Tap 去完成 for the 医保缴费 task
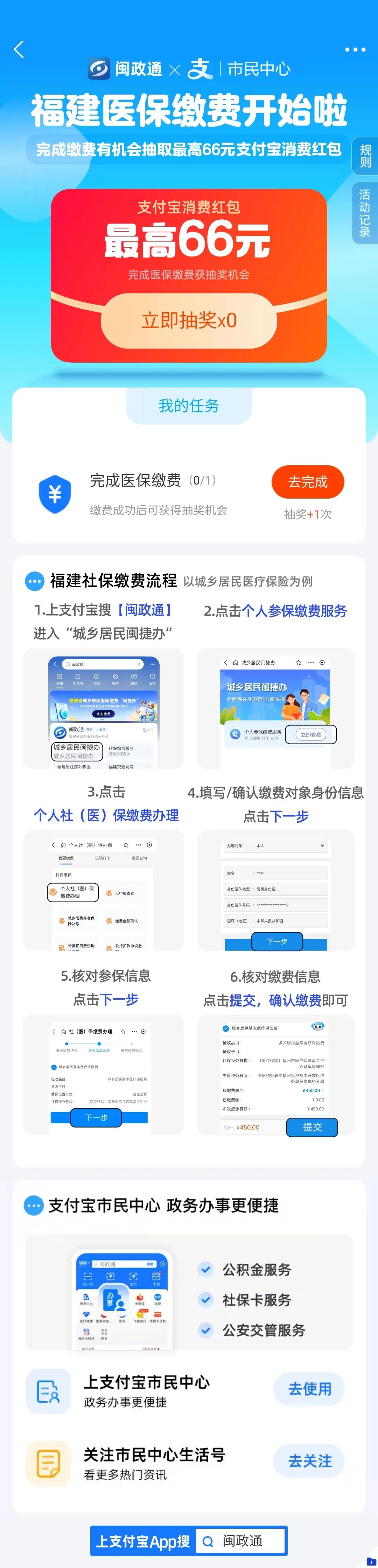Viewport: 378px width, 1568px height. [x=308, y=482]
